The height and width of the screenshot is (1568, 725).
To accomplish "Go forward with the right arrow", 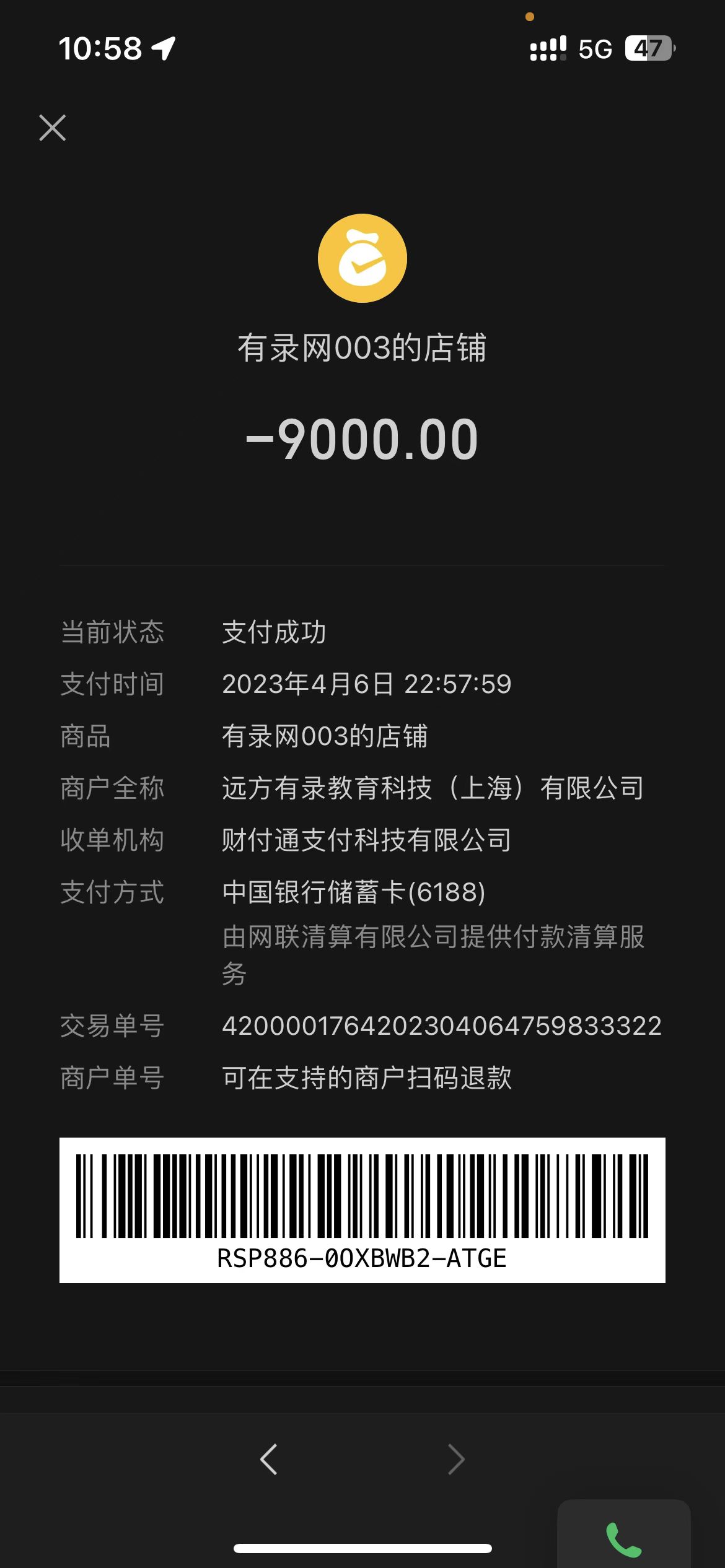I will point(456,1460).
